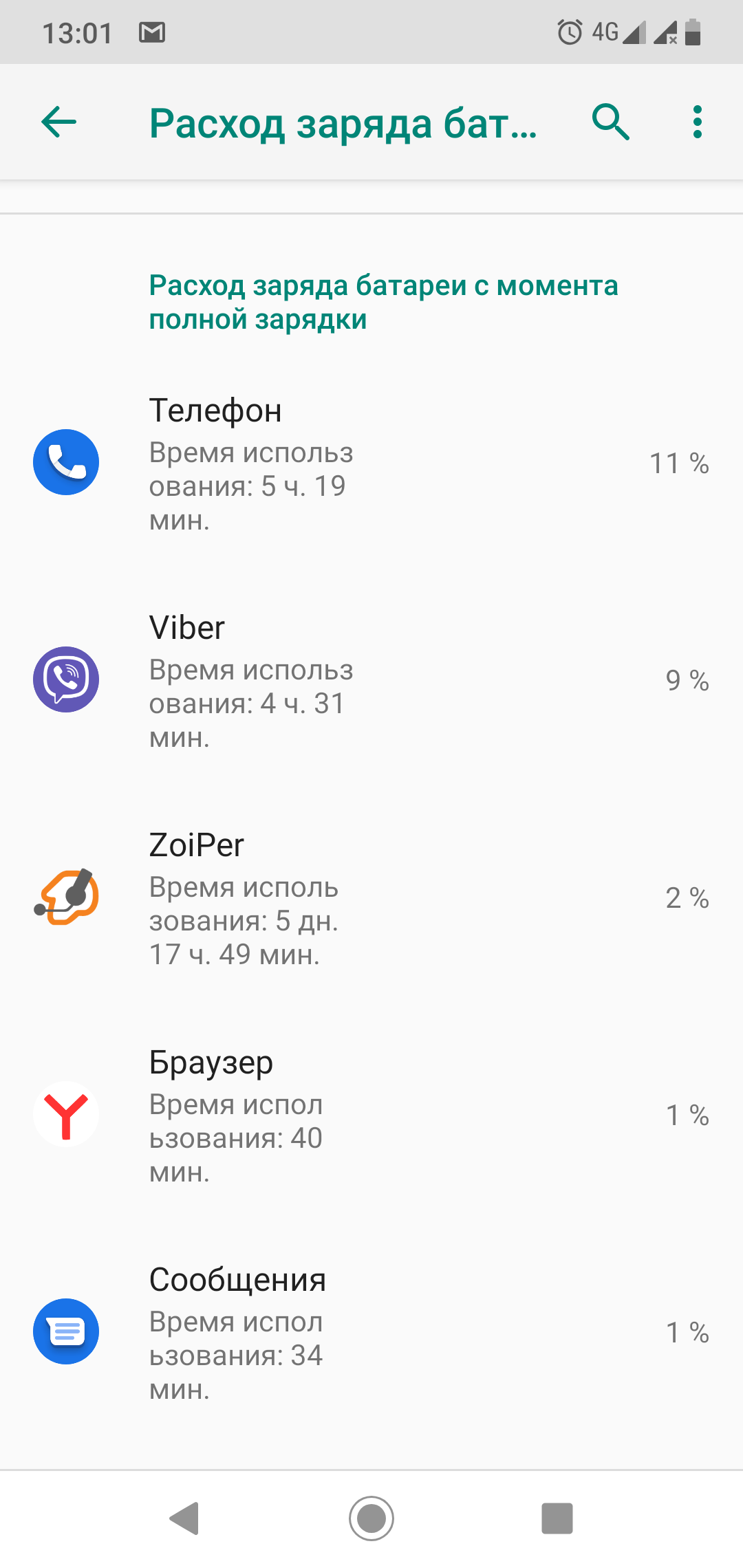743x1568 pixels.
Task: Open Viber battery usage details
Action: [371, 681]
